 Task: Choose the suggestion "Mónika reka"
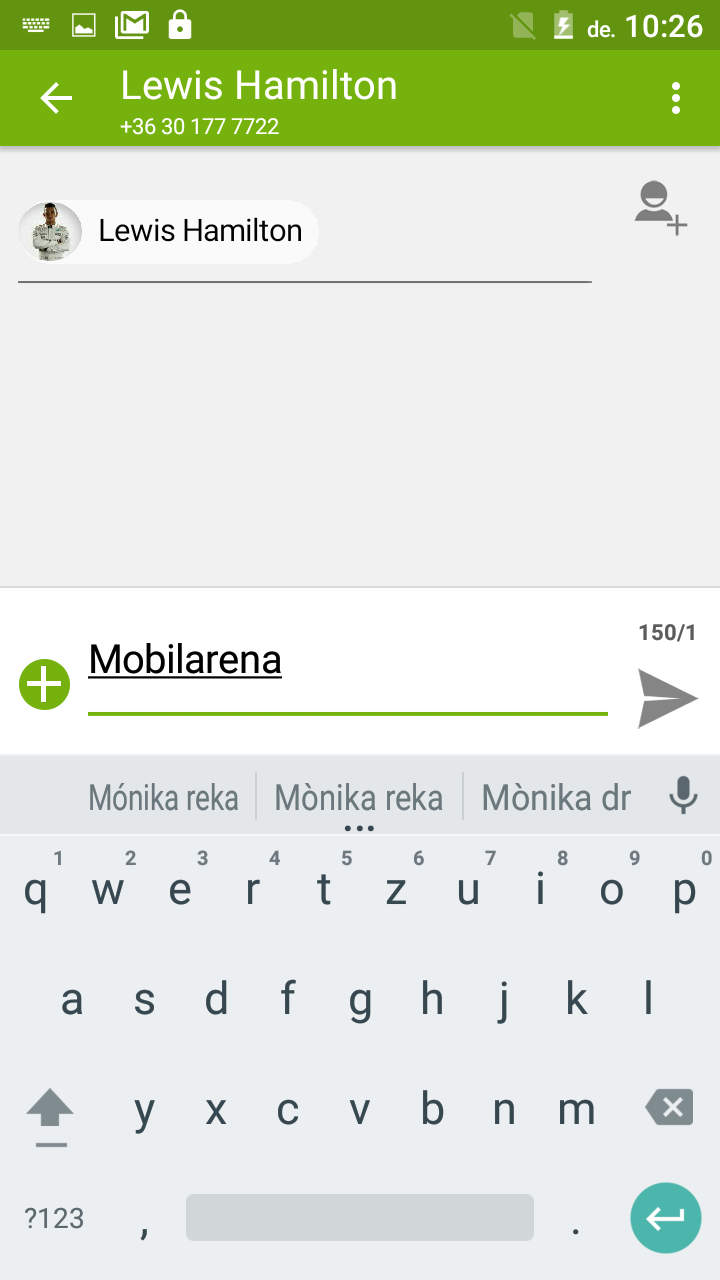(x=164, y=797)
